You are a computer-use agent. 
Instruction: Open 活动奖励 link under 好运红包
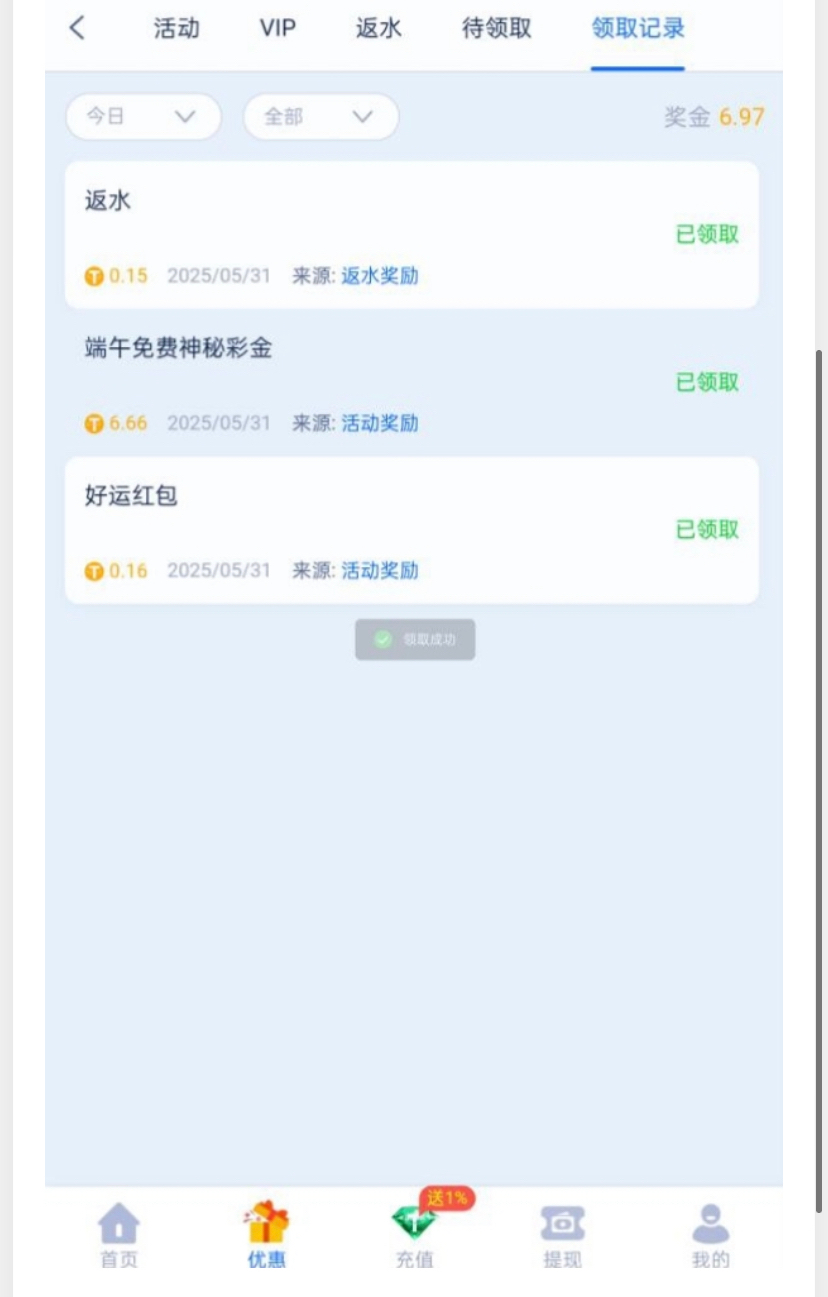coord(380,571)
